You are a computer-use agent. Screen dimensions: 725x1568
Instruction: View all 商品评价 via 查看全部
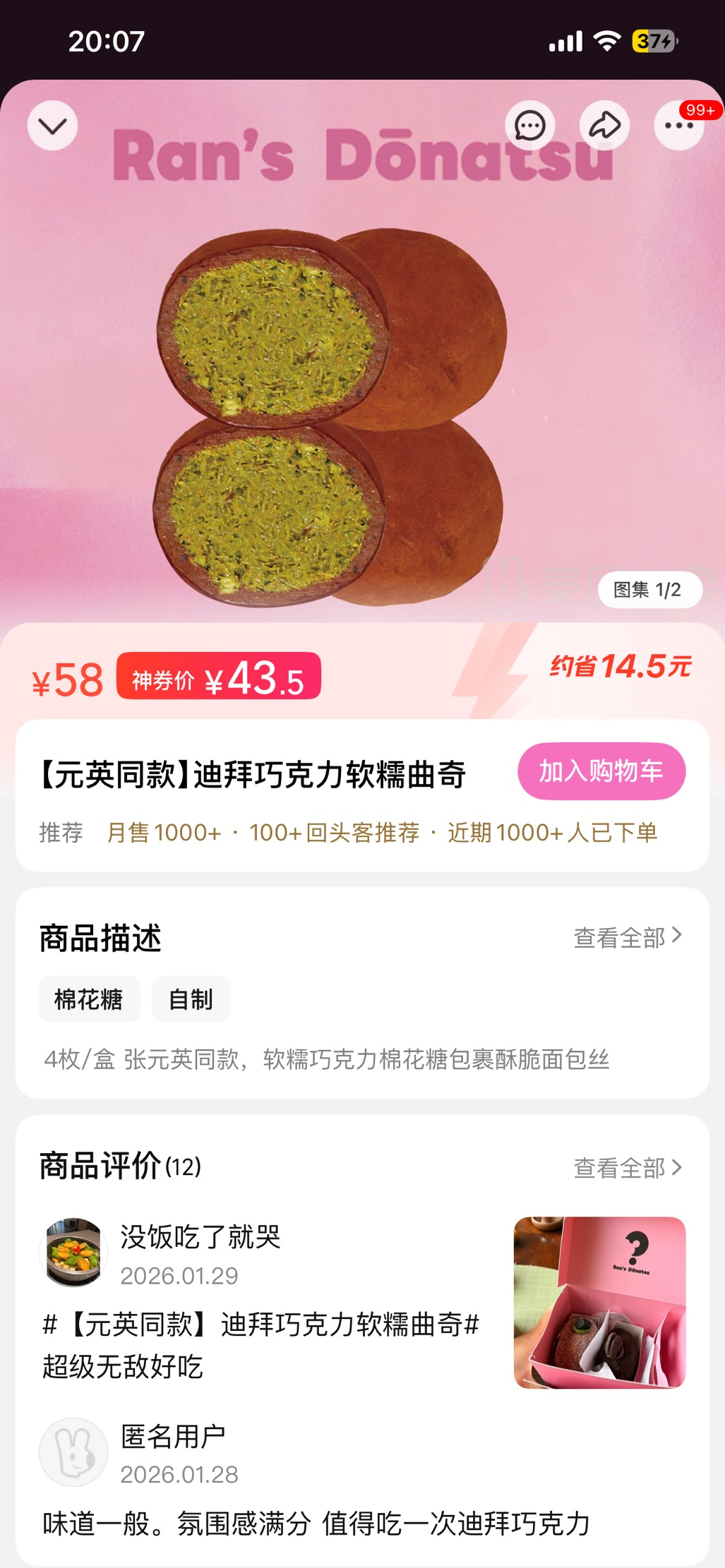click(627, 1168)
